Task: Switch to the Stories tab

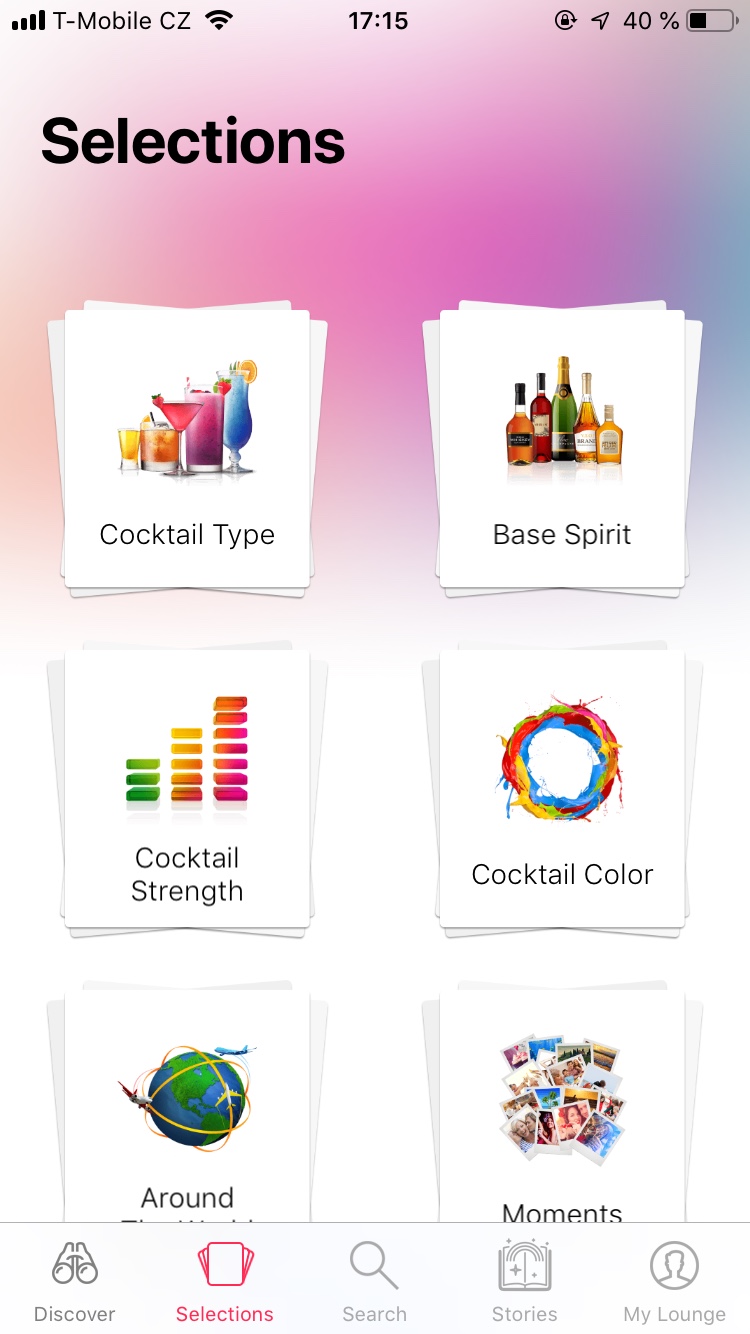Action: (525, 1282)
